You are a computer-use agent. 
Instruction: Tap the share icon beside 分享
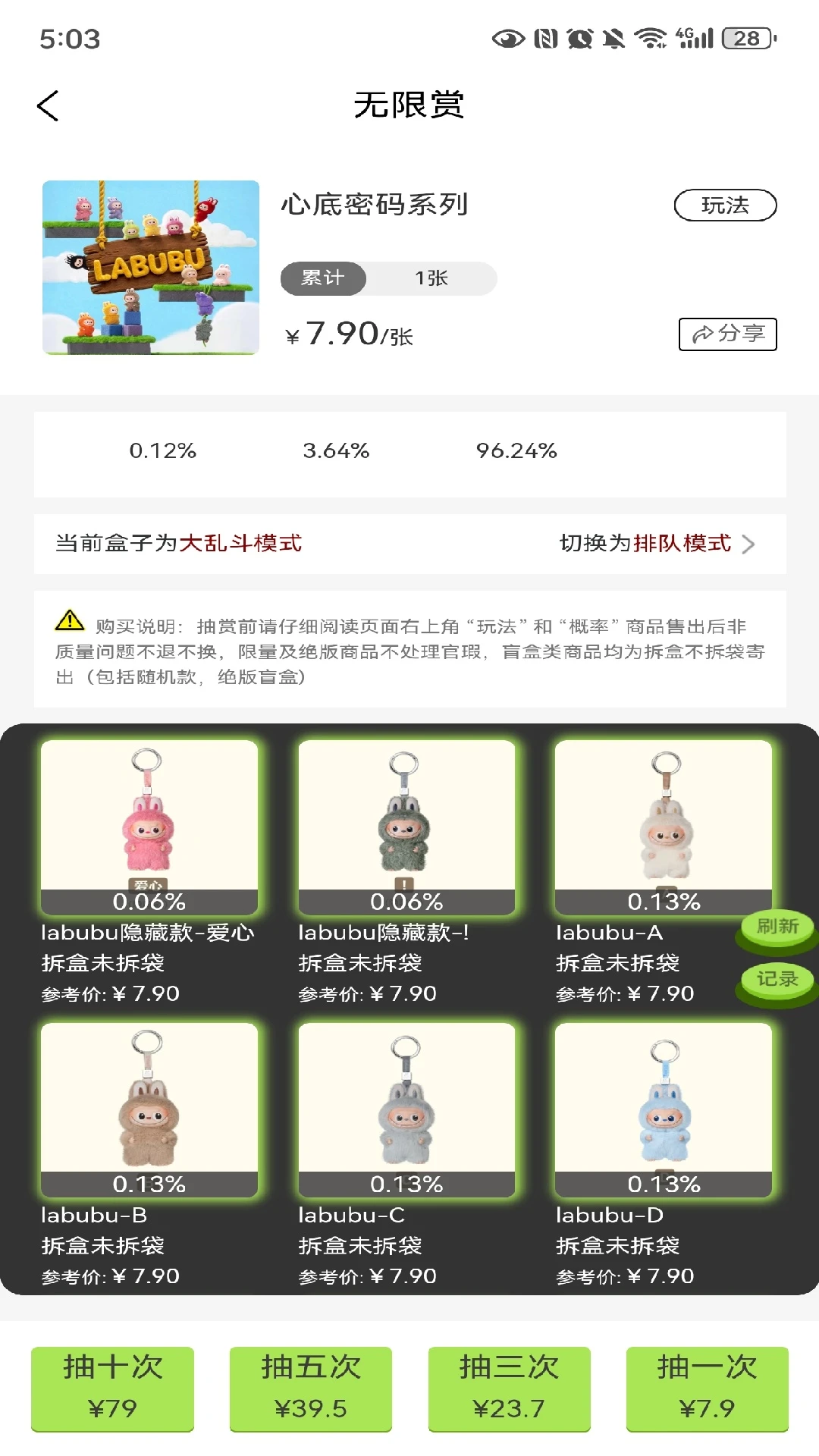701,334
